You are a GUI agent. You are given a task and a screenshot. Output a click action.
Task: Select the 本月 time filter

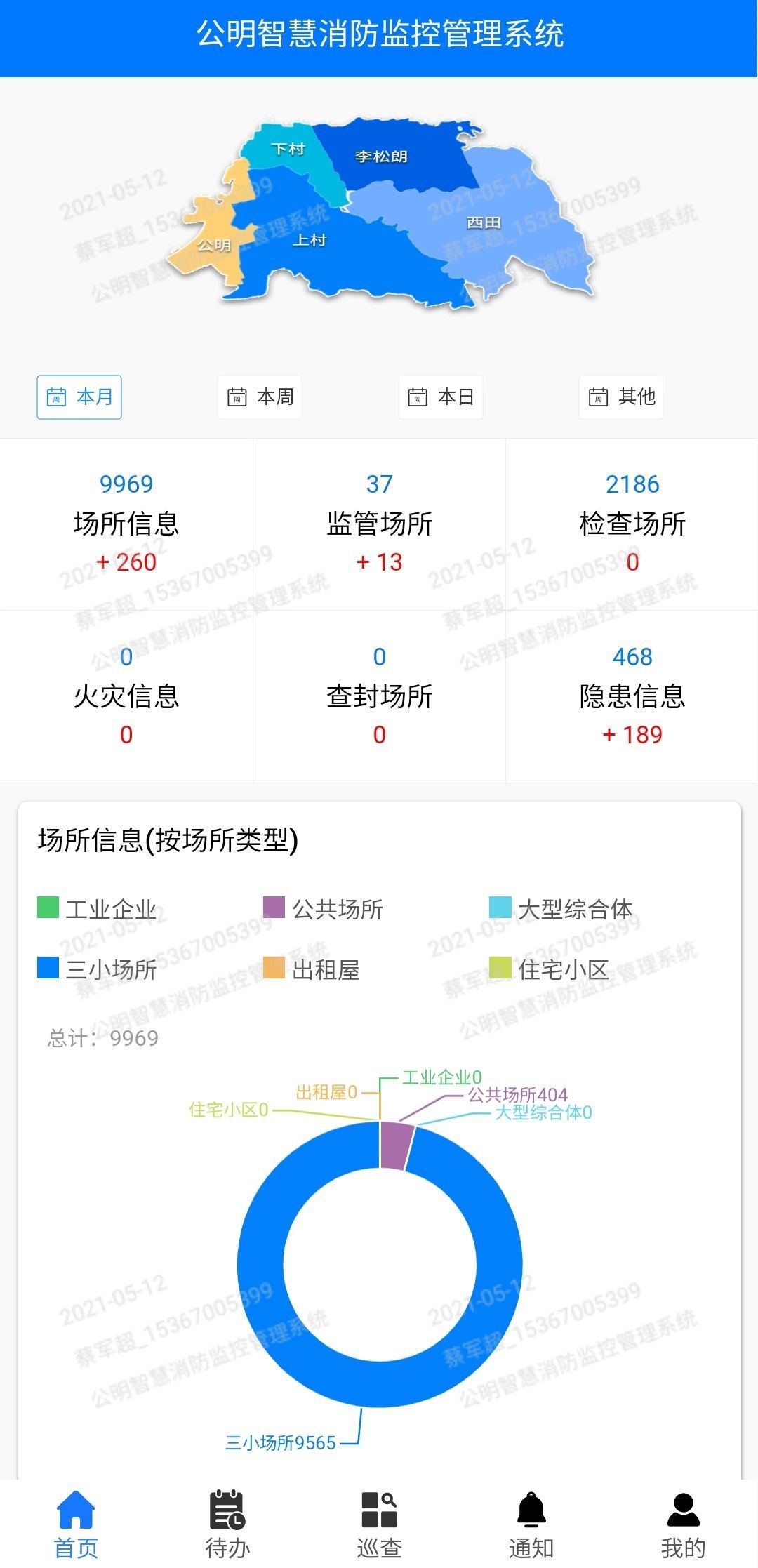[x=79, y=397]
